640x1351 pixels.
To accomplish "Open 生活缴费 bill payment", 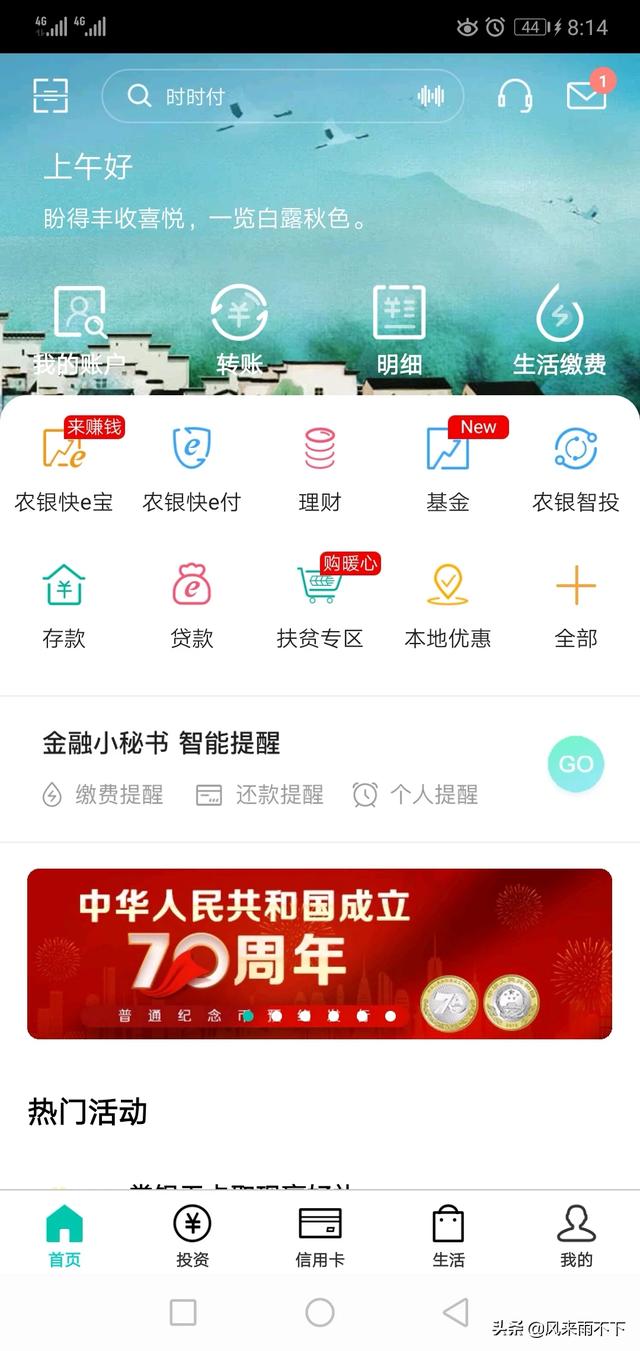I will pos(559,330).
